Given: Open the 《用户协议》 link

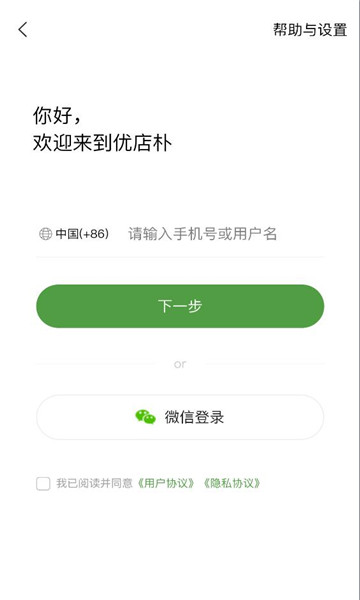Looking at the screenshot, I should pos(166,483).
